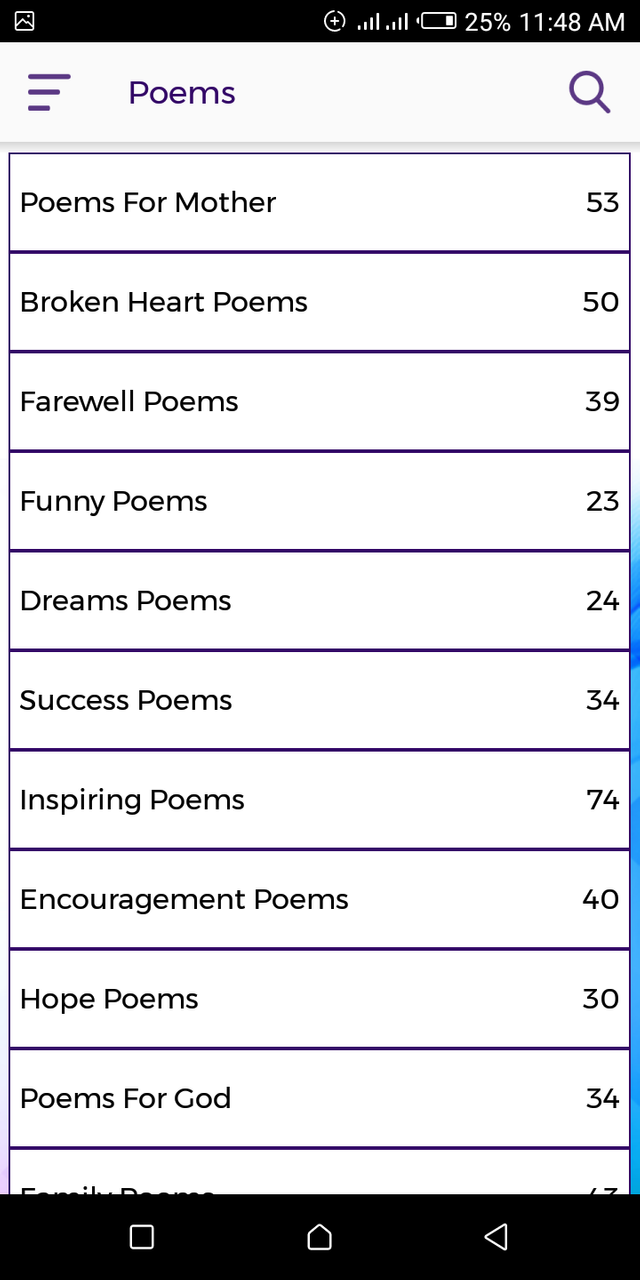Image resolution: width=640 pixels, height=1280 pixels.
Task: Select Hope Poems row
Action: pos(320,999)
